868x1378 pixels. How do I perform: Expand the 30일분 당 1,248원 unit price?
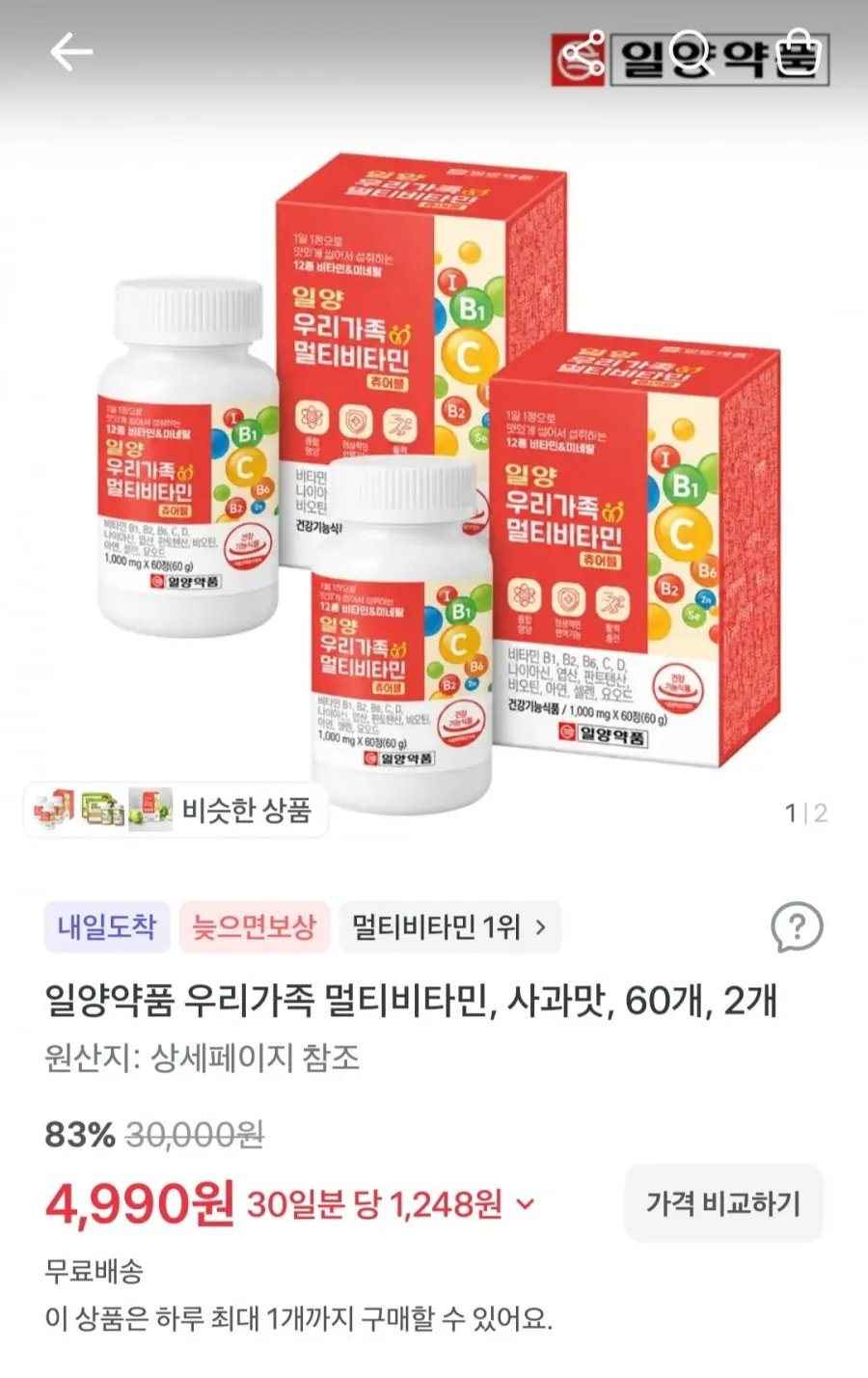tap(391, 1204)
